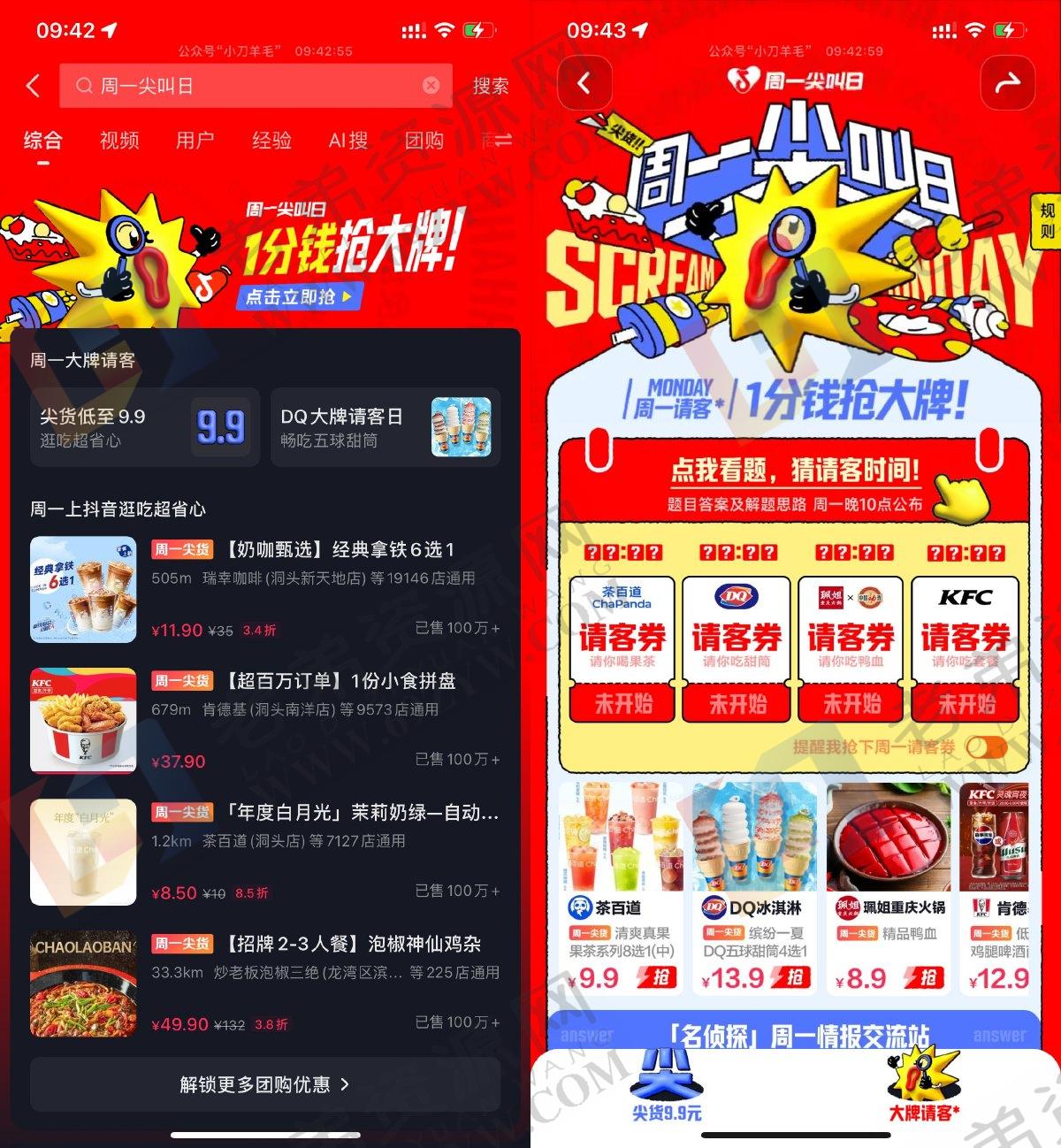This screenshot has height=1148, width=1061.
Task: Open the DQ大牌请客日 card
Action: (x=385, y=427)
